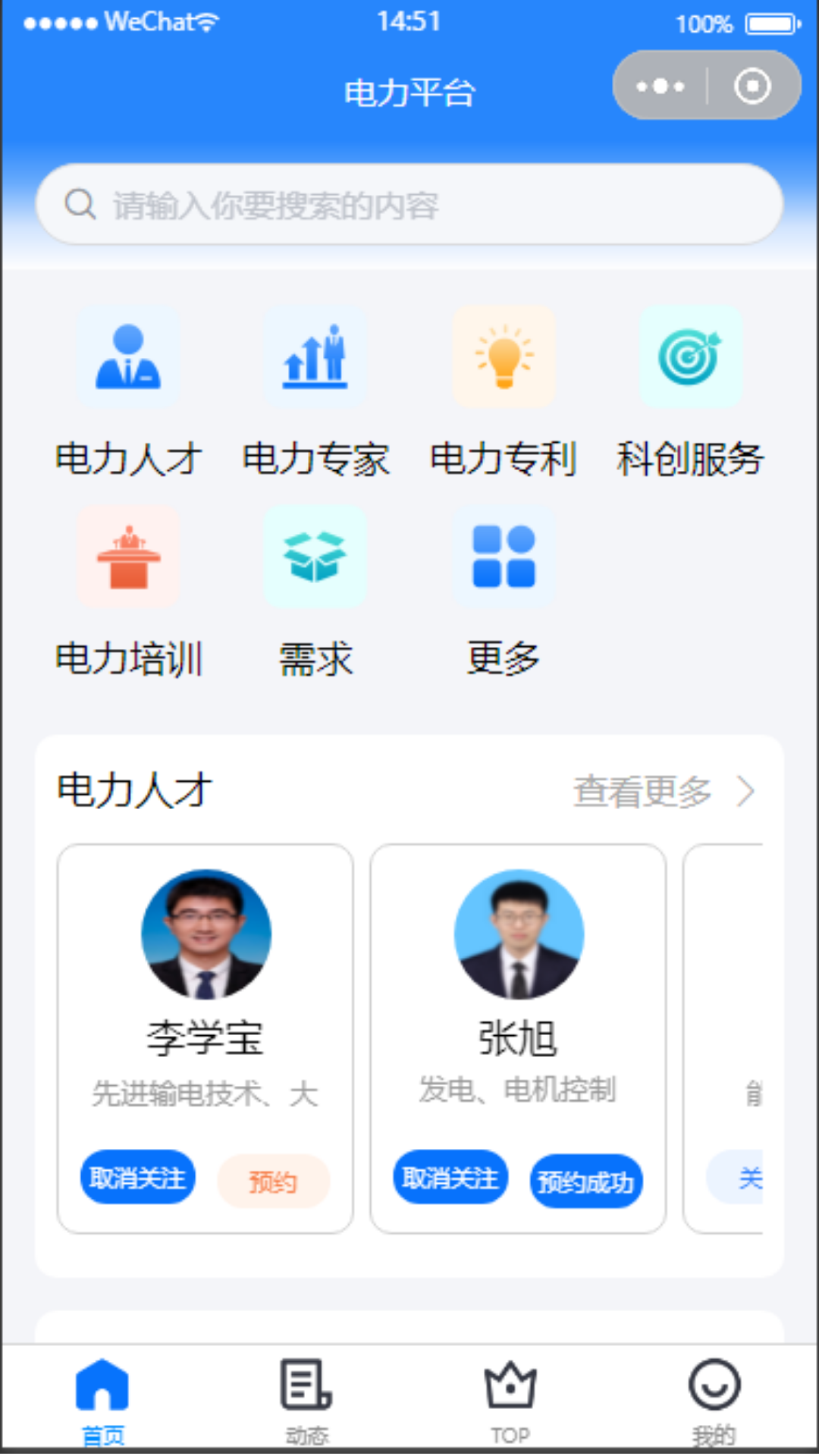819x1456 pixels.
Task: Go to the 我的 tab
Action: [x=714, y=1400]
